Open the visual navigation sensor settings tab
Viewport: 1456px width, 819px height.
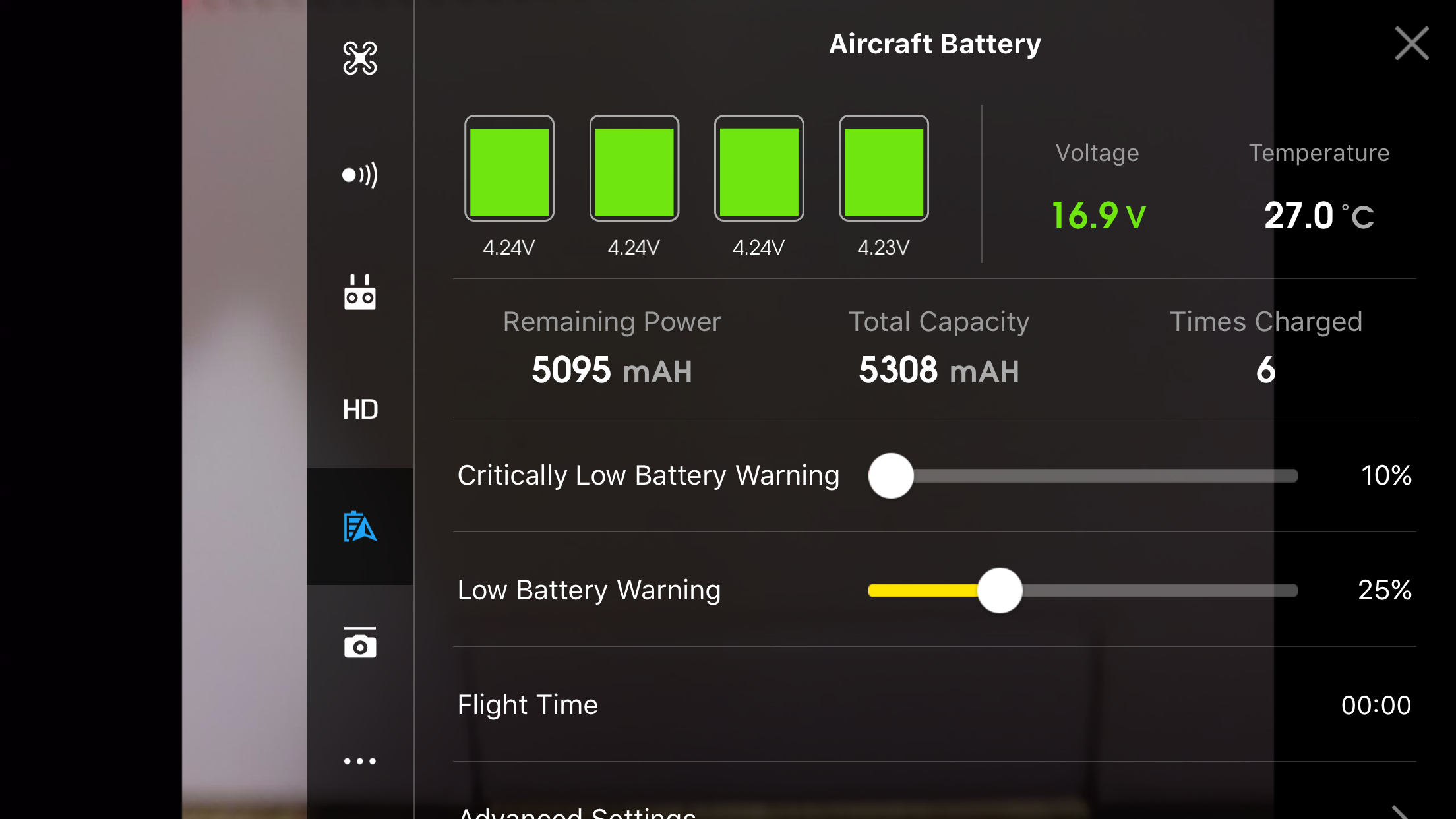pyautogui.click(x=360, y=175)
